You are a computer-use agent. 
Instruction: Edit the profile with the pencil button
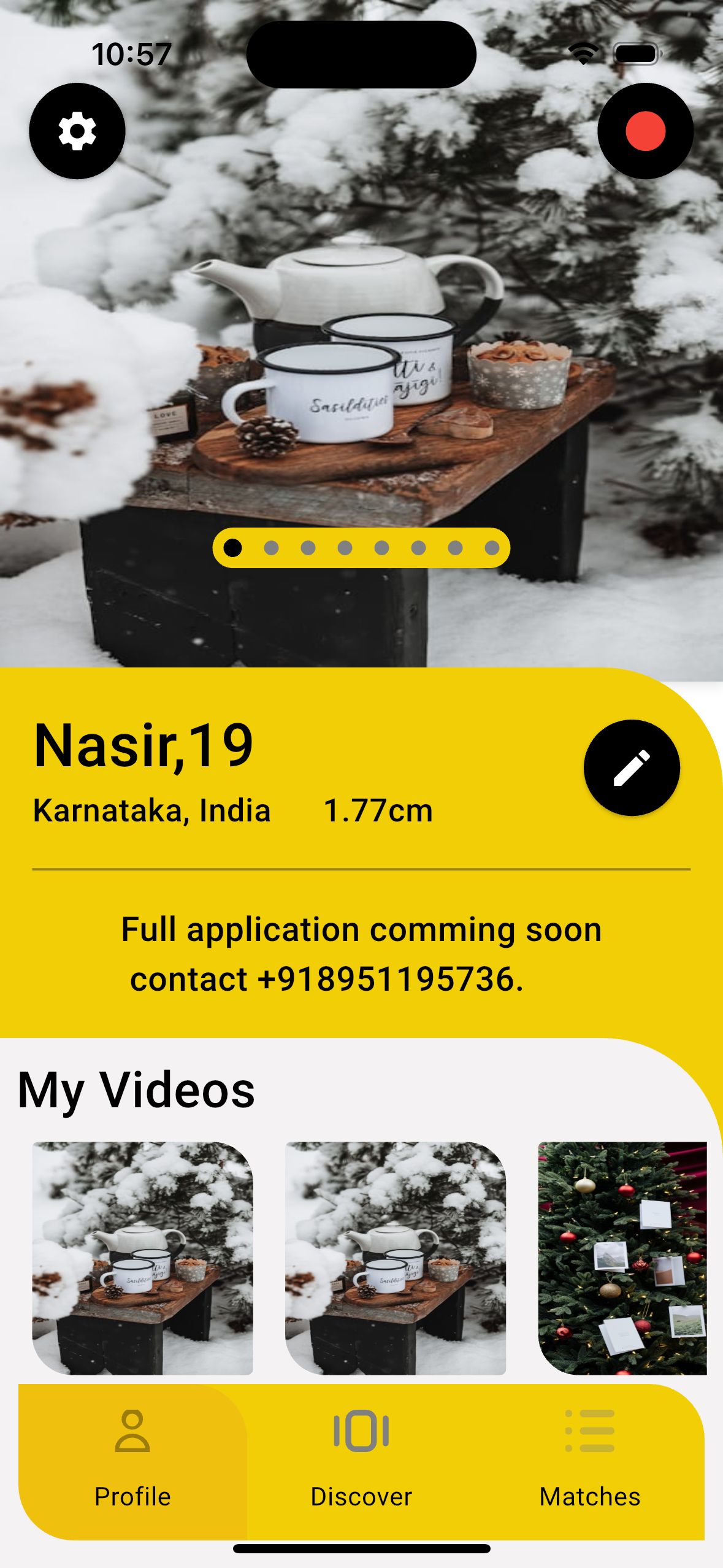tap(632, 767)
